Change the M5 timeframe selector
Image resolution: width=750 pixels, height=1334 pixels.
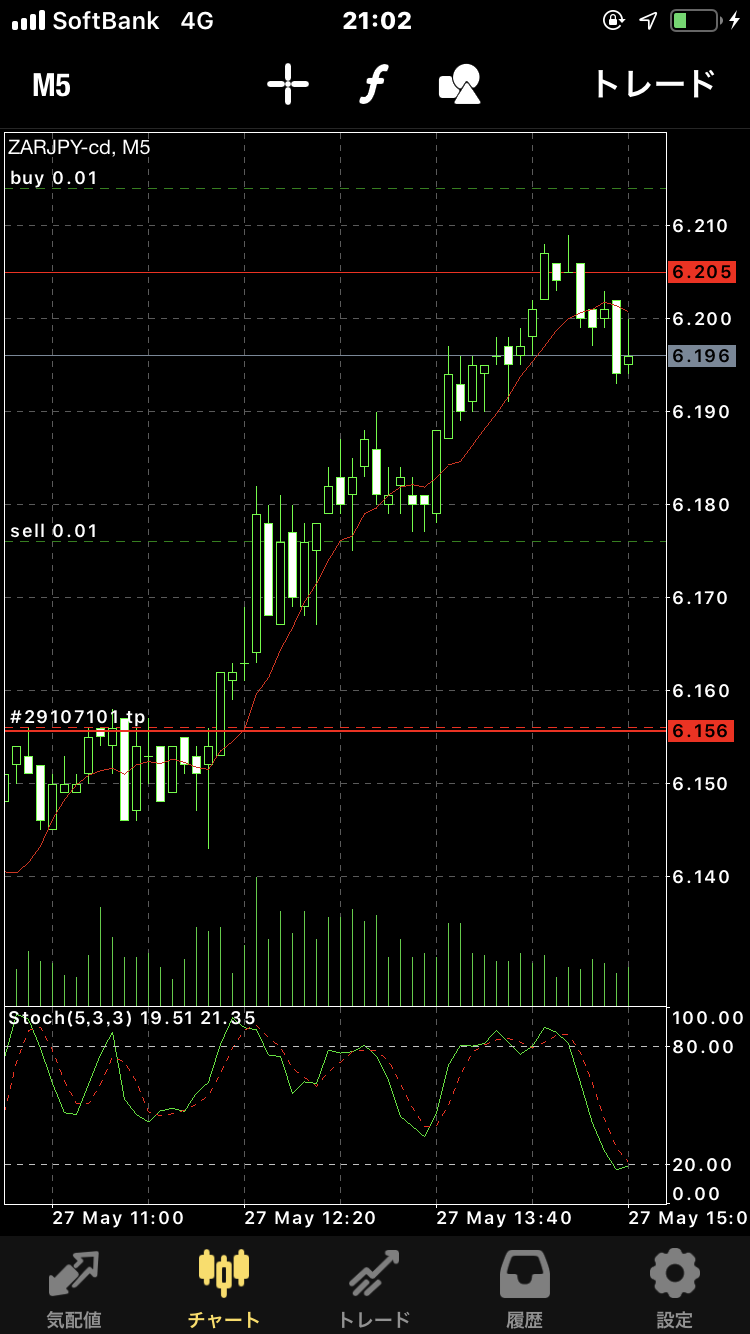(52, 85)
